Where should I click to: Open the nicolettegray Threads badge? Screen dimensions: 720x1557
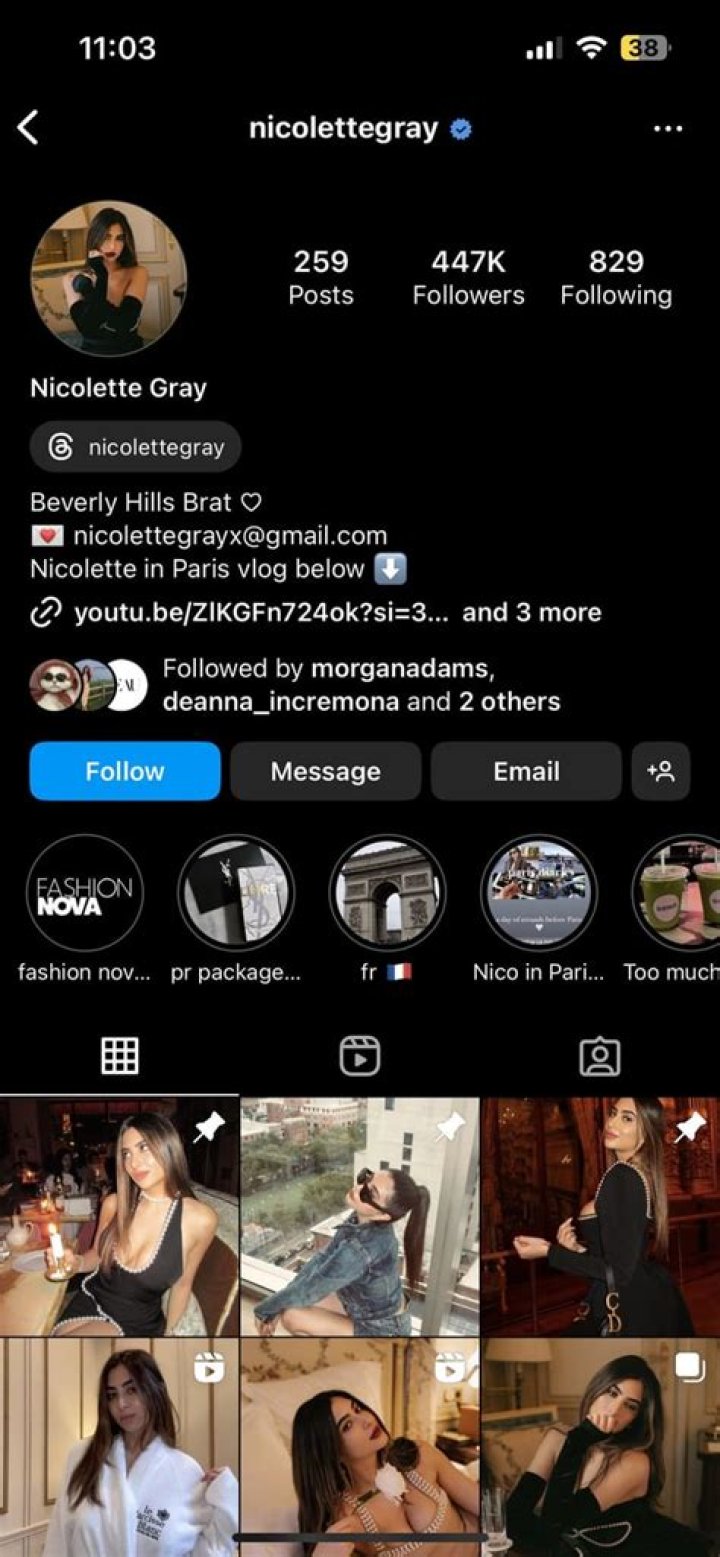(136, 447)
